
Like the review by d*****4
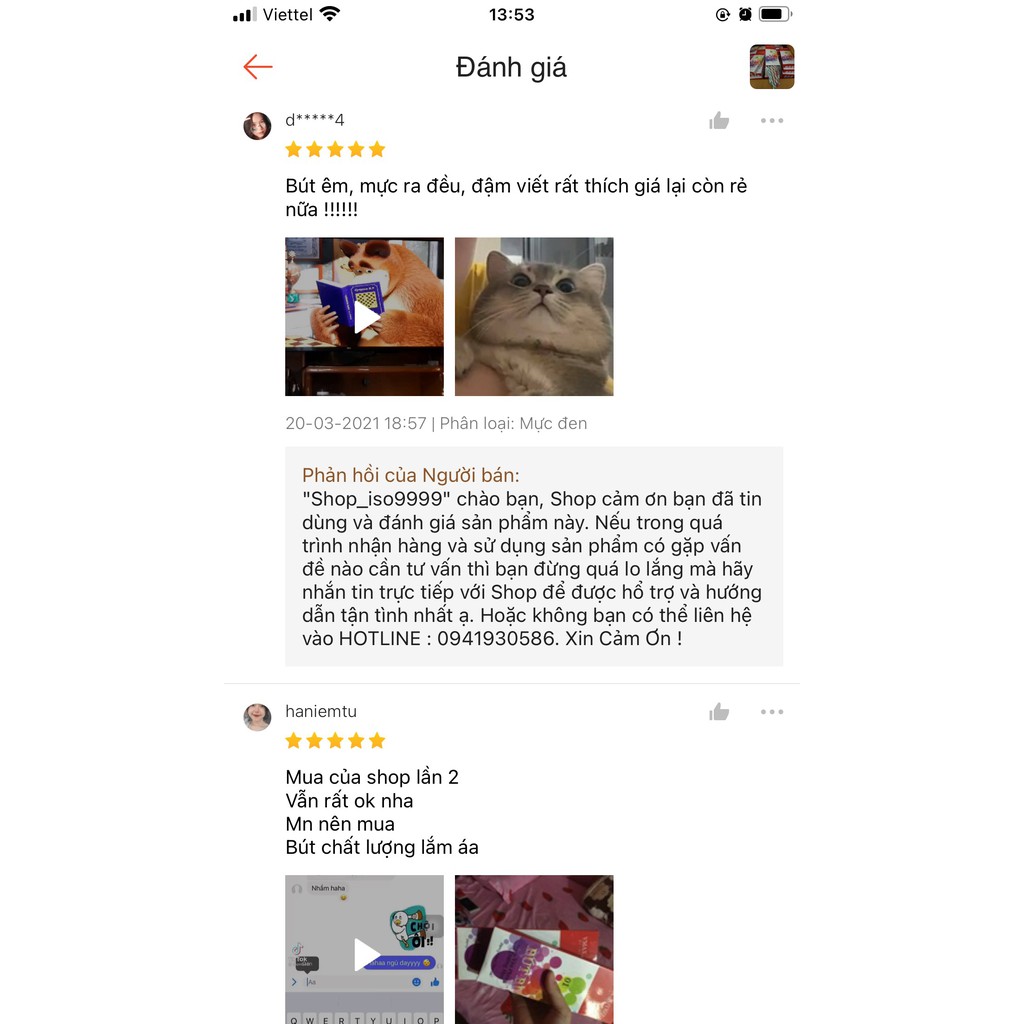click(x=719, y=121)
